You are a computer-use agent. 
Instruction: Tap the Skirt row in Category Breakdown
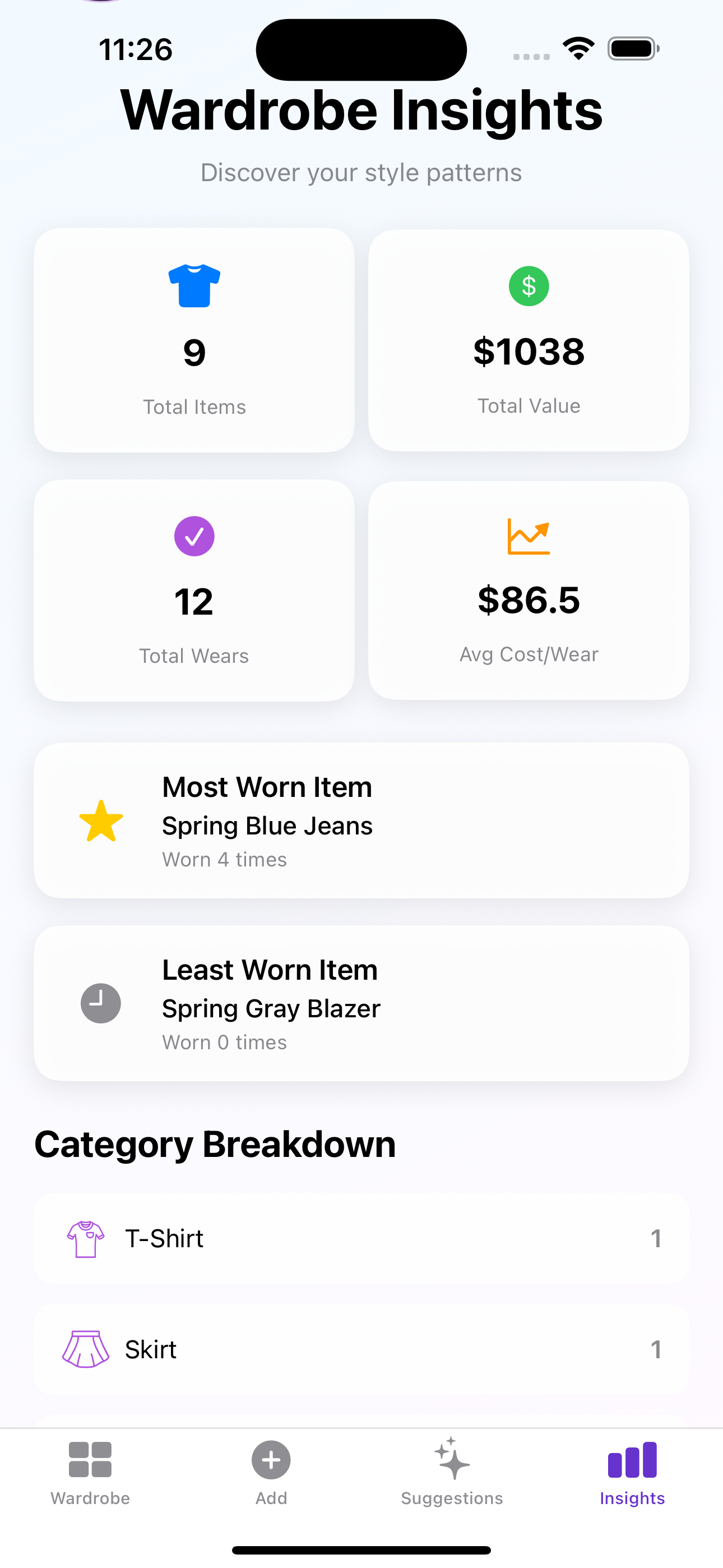pos(361,1349)
